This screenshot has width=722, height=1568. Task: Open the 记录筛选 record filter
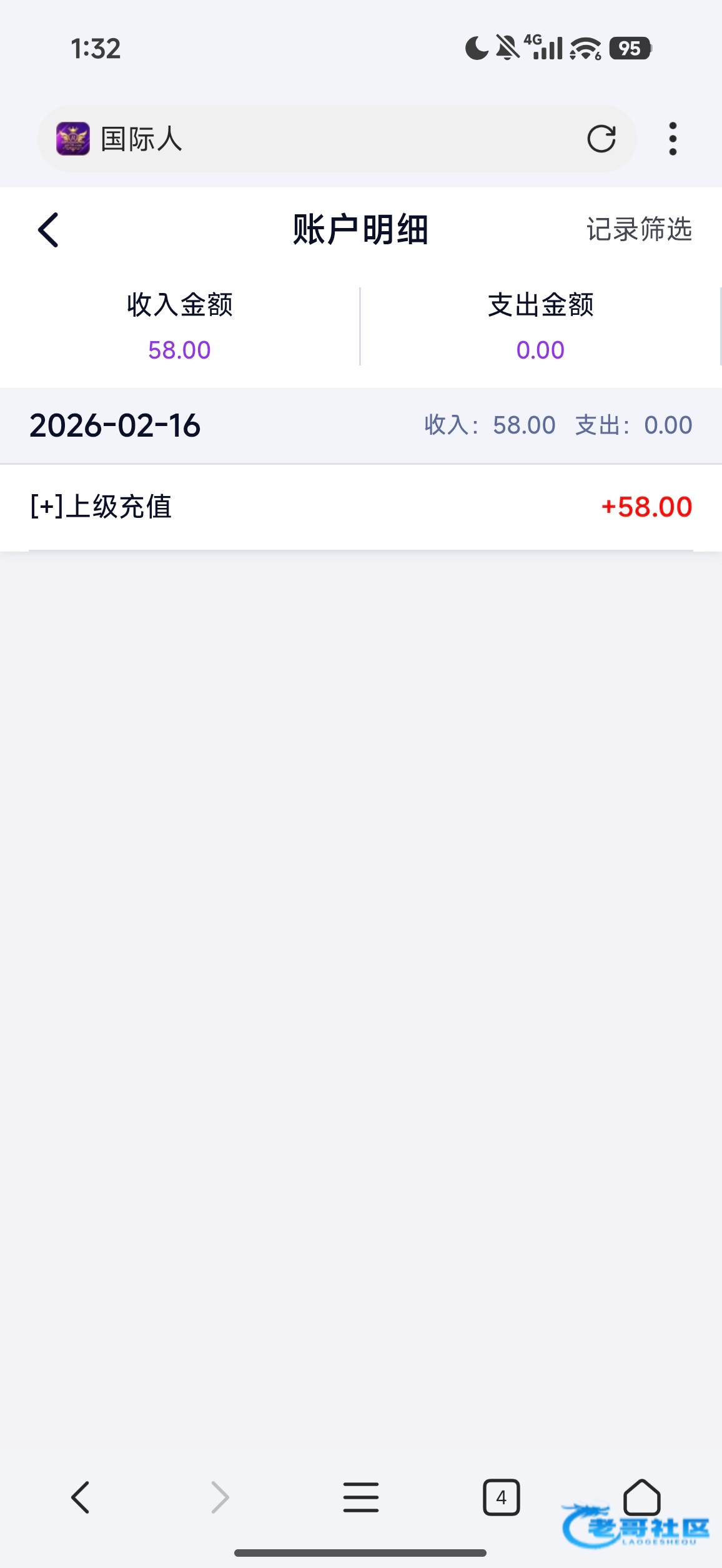pyautogui.click(x=638, y=229)
